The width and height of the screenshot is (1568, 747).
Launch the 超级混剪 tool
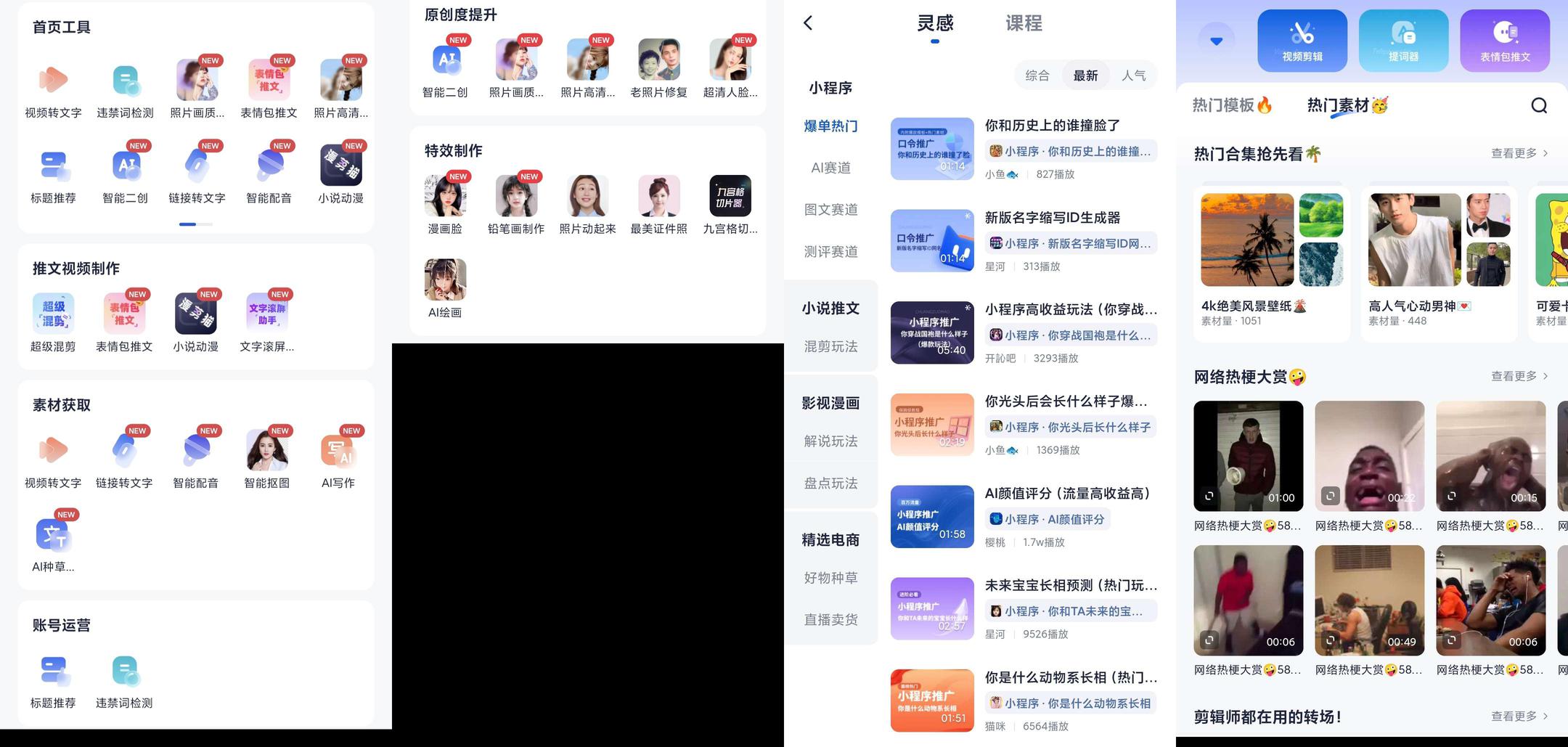tap(53, 323)
